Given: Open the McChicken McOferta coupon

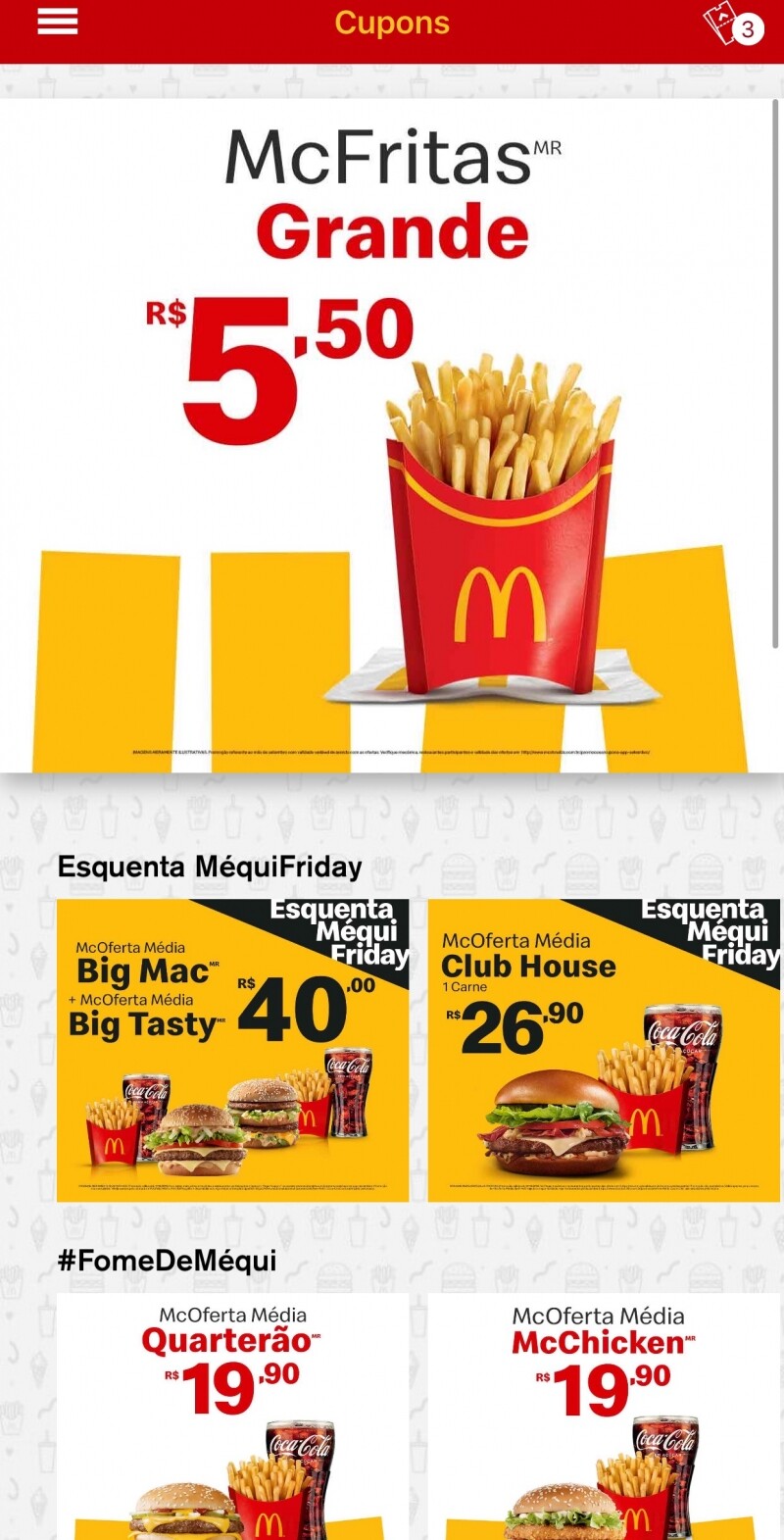Looking at the screenshot, I should [x=604, y=1416].
